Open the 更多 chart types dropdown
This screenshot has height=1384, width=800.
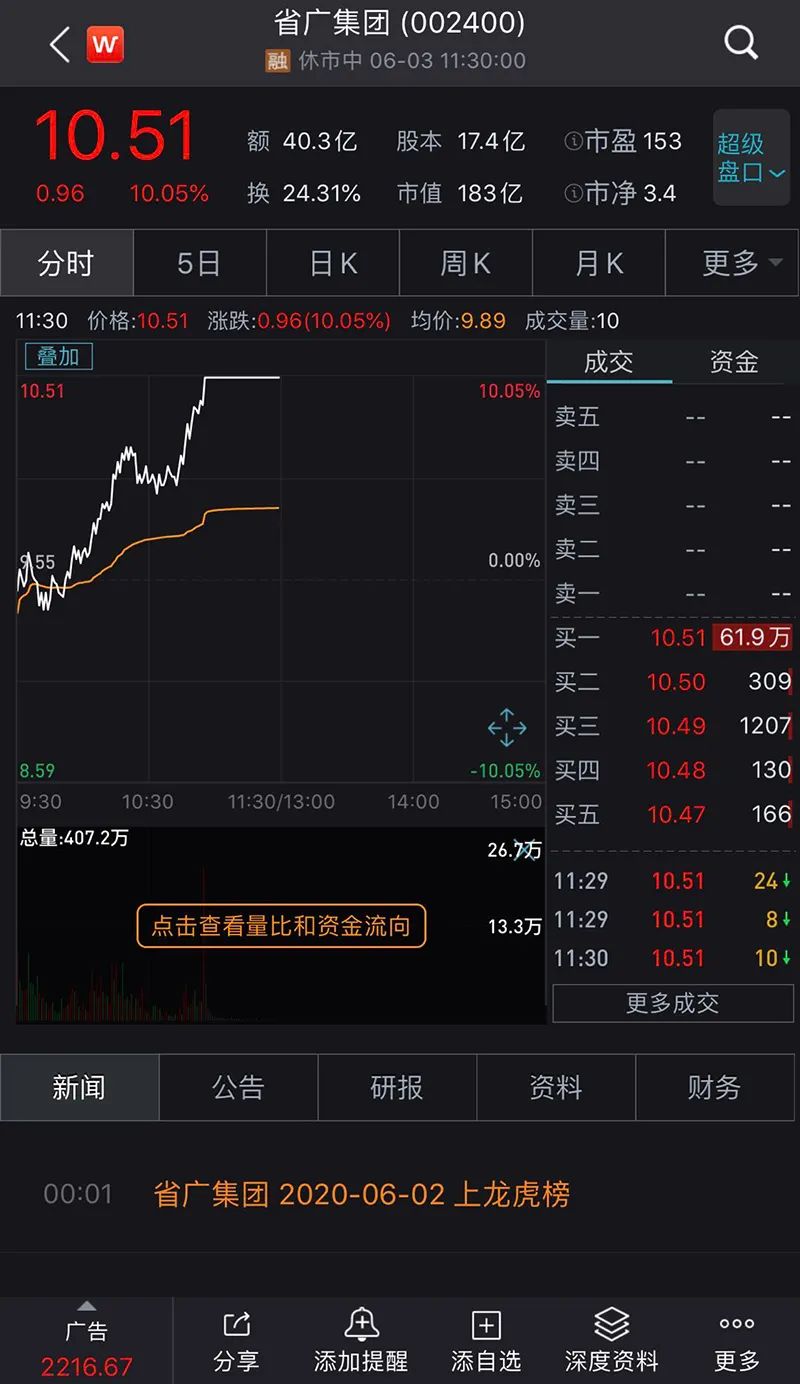[741, 263]
